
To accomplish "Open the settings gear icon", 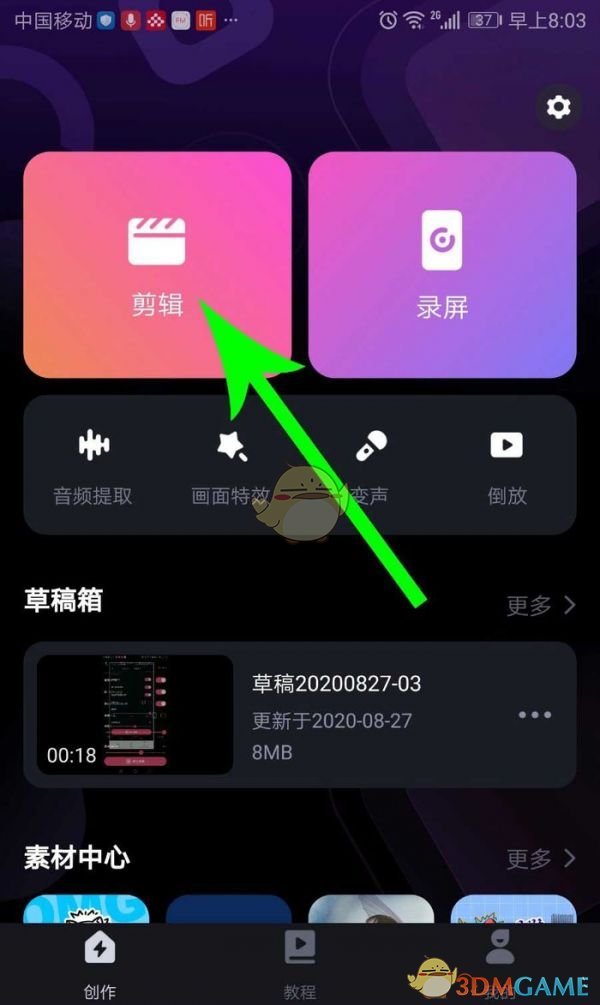I will click(x=558, y=107).
